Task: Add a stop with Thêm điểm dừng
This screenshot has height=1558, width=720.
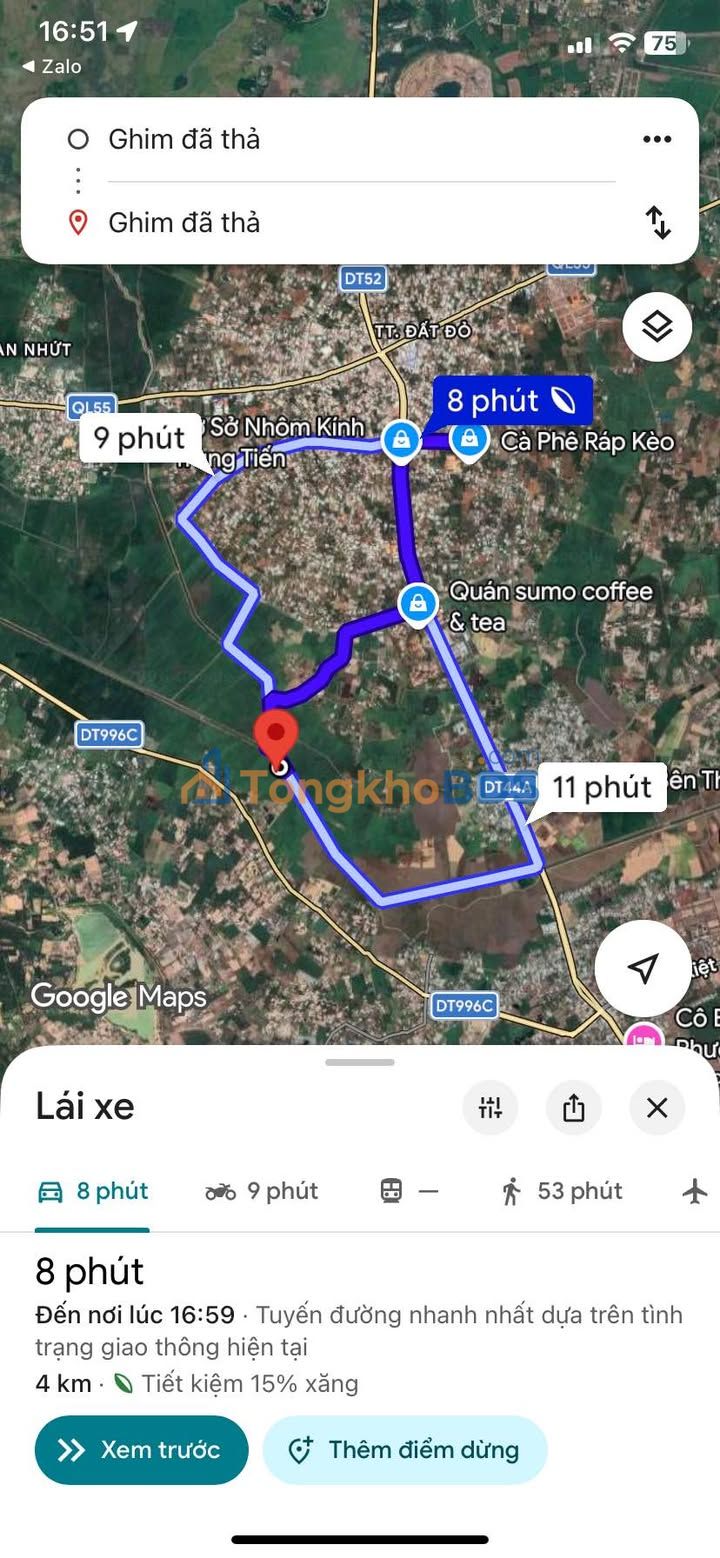Action: pyautogui.click(x=405, y=1450)
